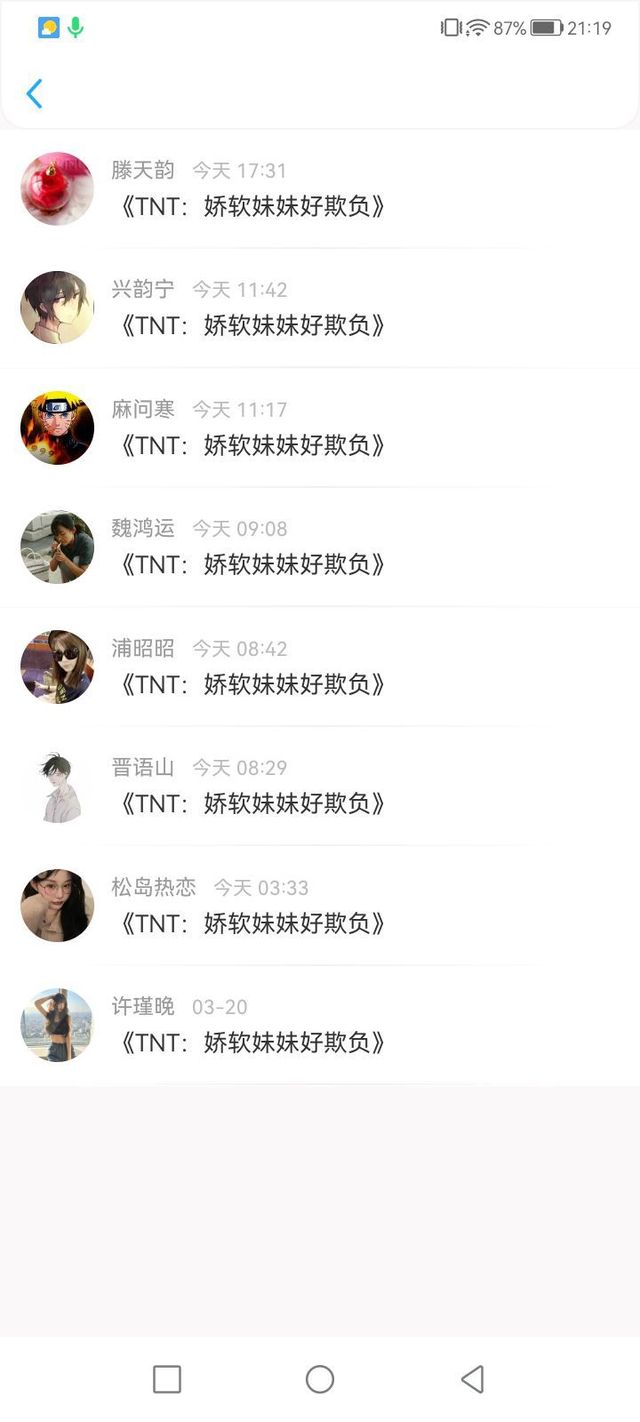Open the entry from 兴韵宁

[320, 308]
